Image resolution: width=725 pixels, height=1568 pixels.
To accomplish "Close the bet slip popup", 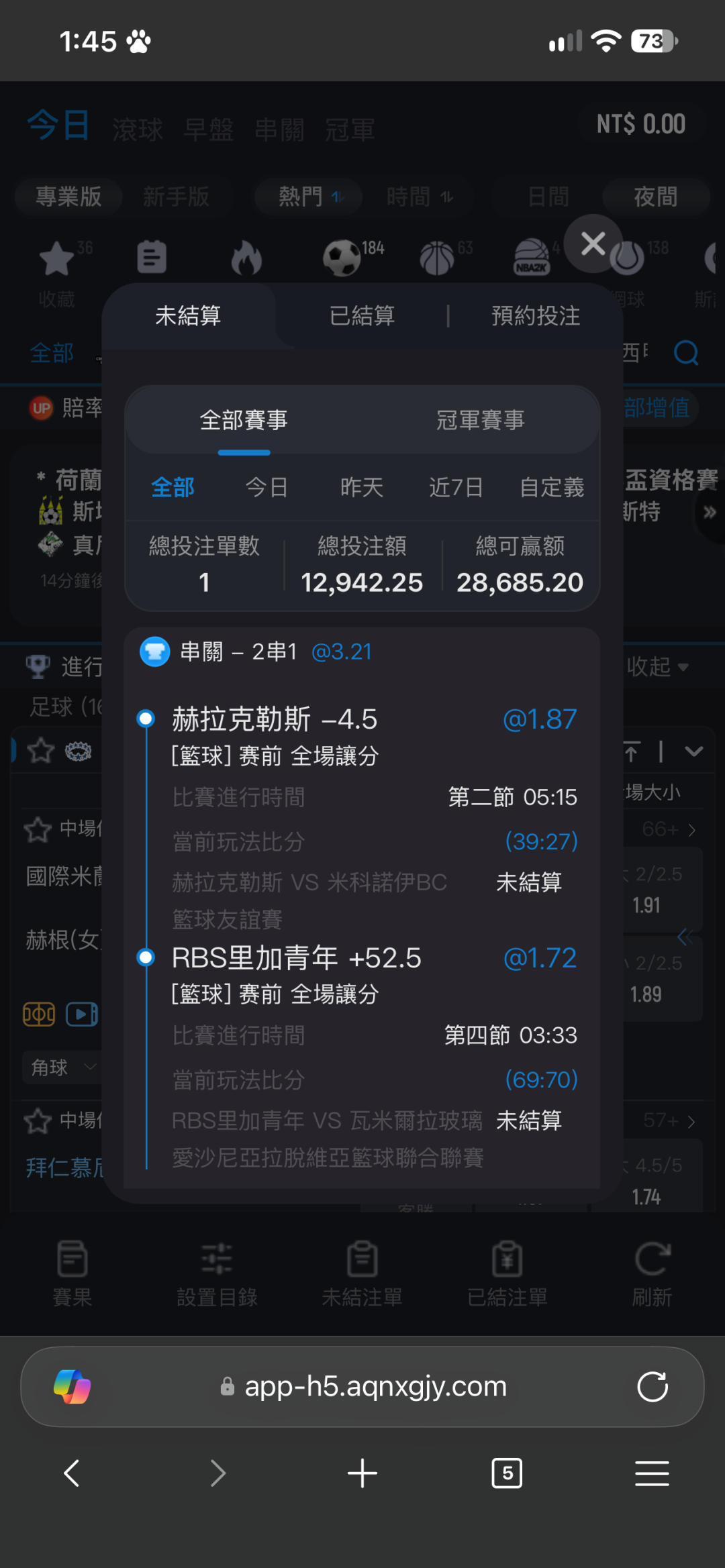I will tap(593, 243).
